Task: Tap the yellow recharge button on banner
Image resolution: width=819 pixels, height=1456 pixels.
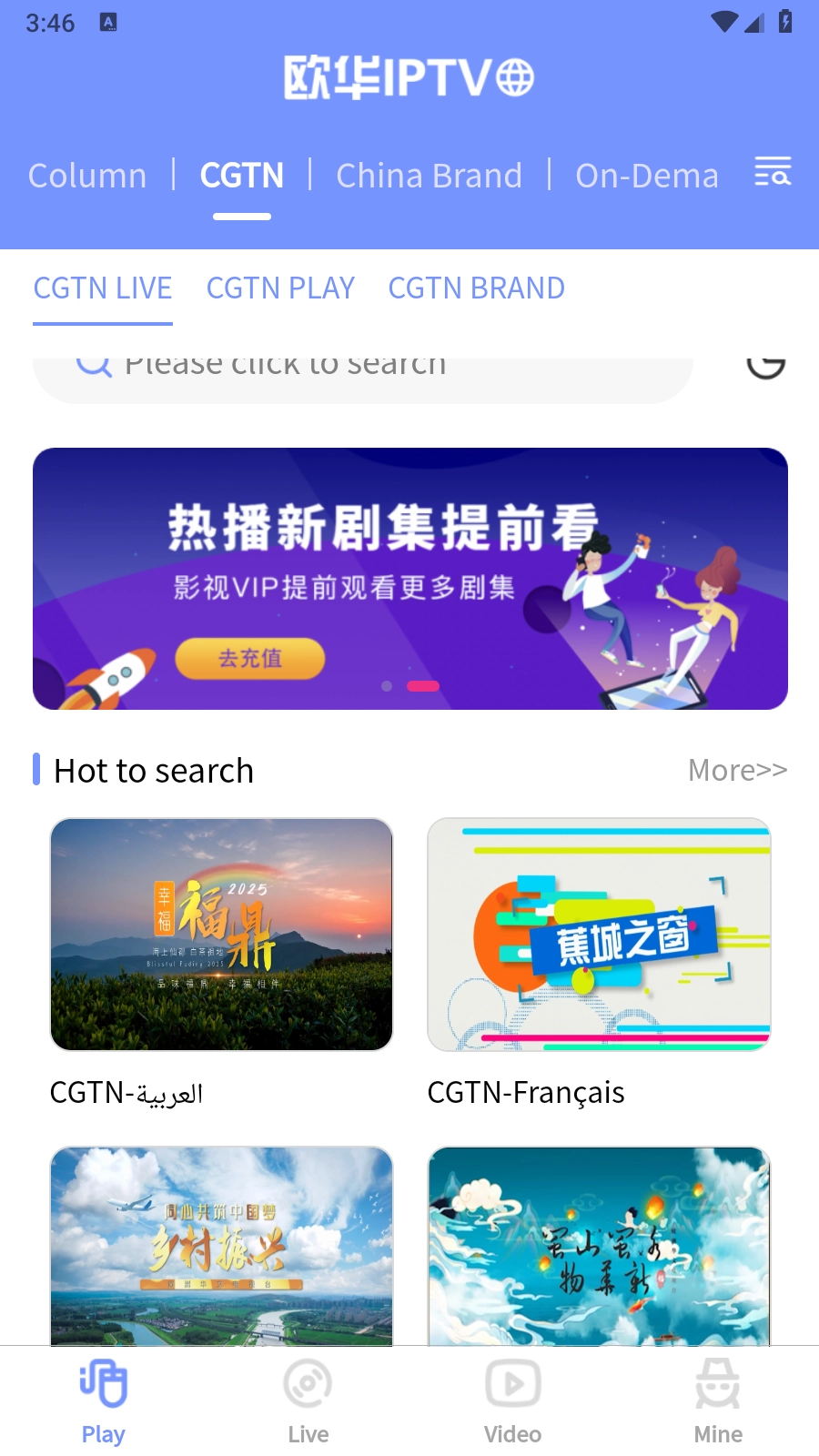Action: (x=250, y=658)
